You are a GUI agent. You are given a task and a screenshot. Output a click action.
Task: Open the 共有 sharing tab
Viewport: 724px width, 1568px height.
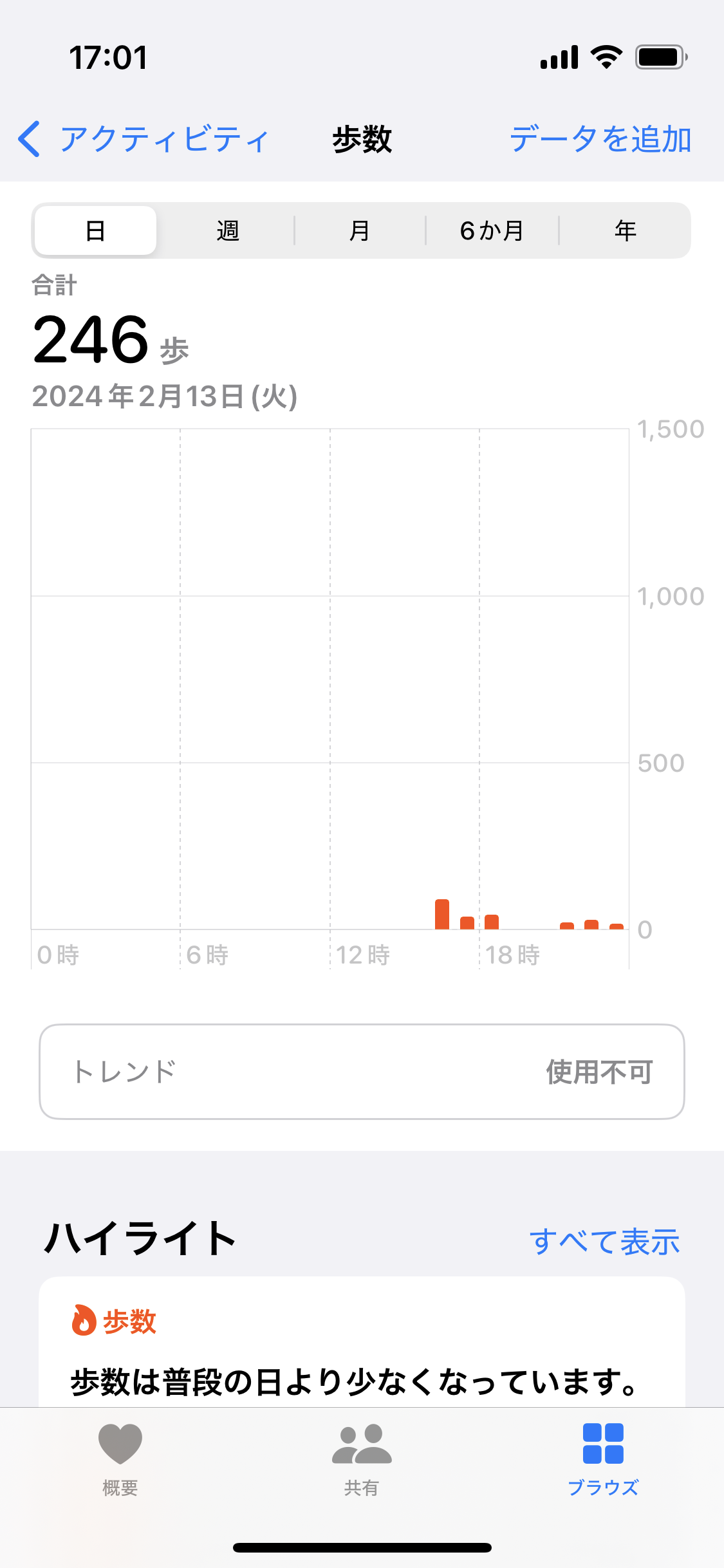[x=362, y=1459]
